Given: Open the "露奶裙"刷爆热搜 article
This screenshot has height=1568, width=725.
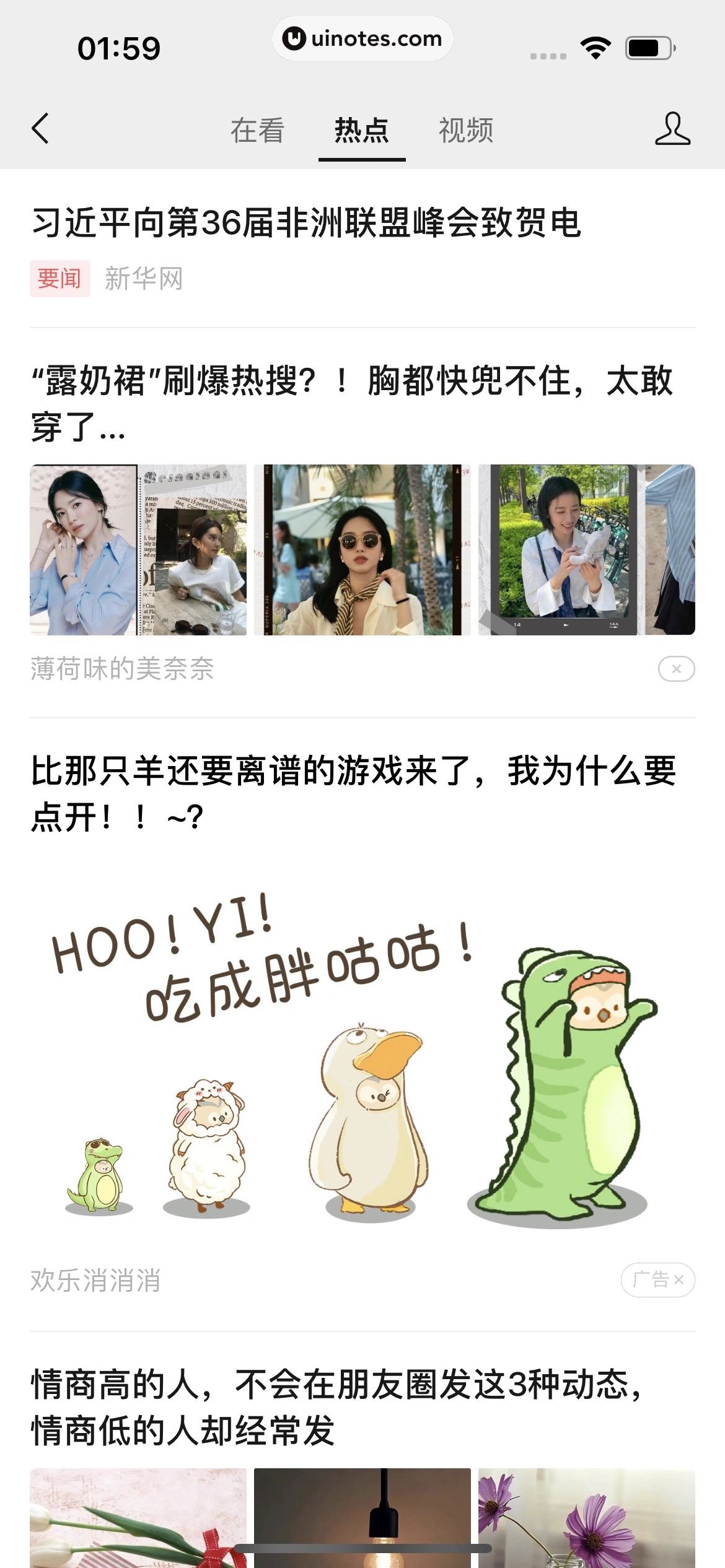Looking at the screenshot, I should pyautogui.click(x=353, y=403).
